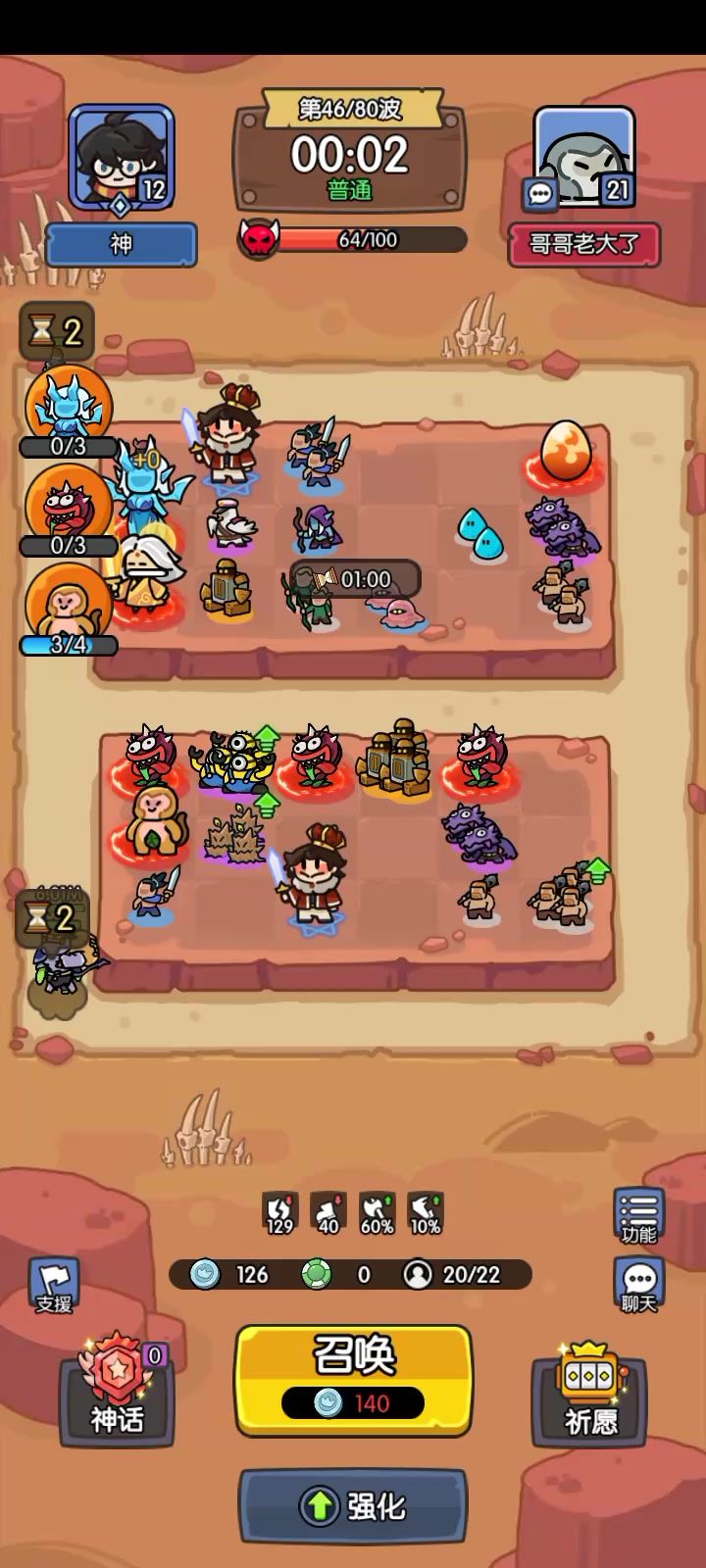View player 神 profile avatar
Screen dimensions: 706x1568
coord(122,159)
